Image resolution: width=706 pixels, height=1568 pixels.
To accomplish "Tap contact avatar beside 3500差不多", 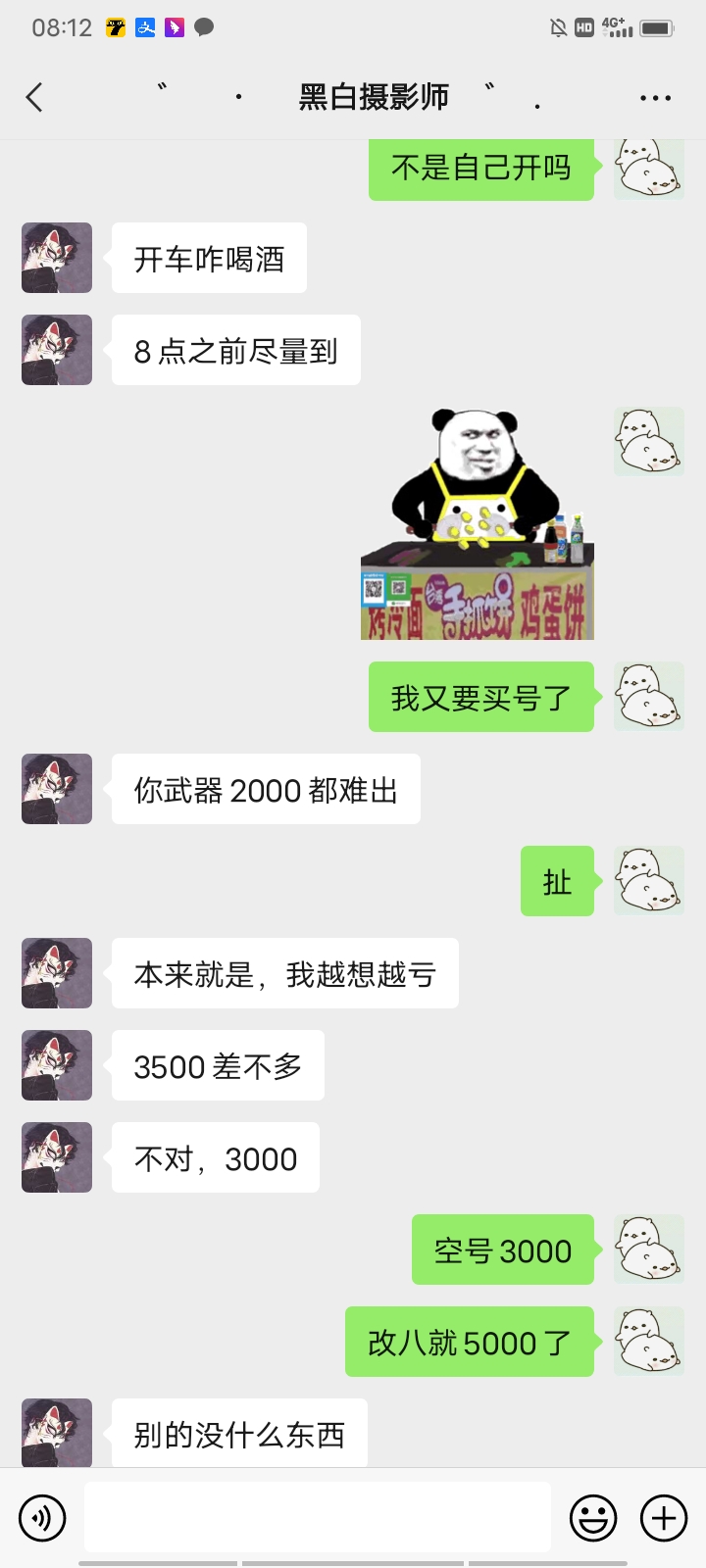I will [57, 1065].
